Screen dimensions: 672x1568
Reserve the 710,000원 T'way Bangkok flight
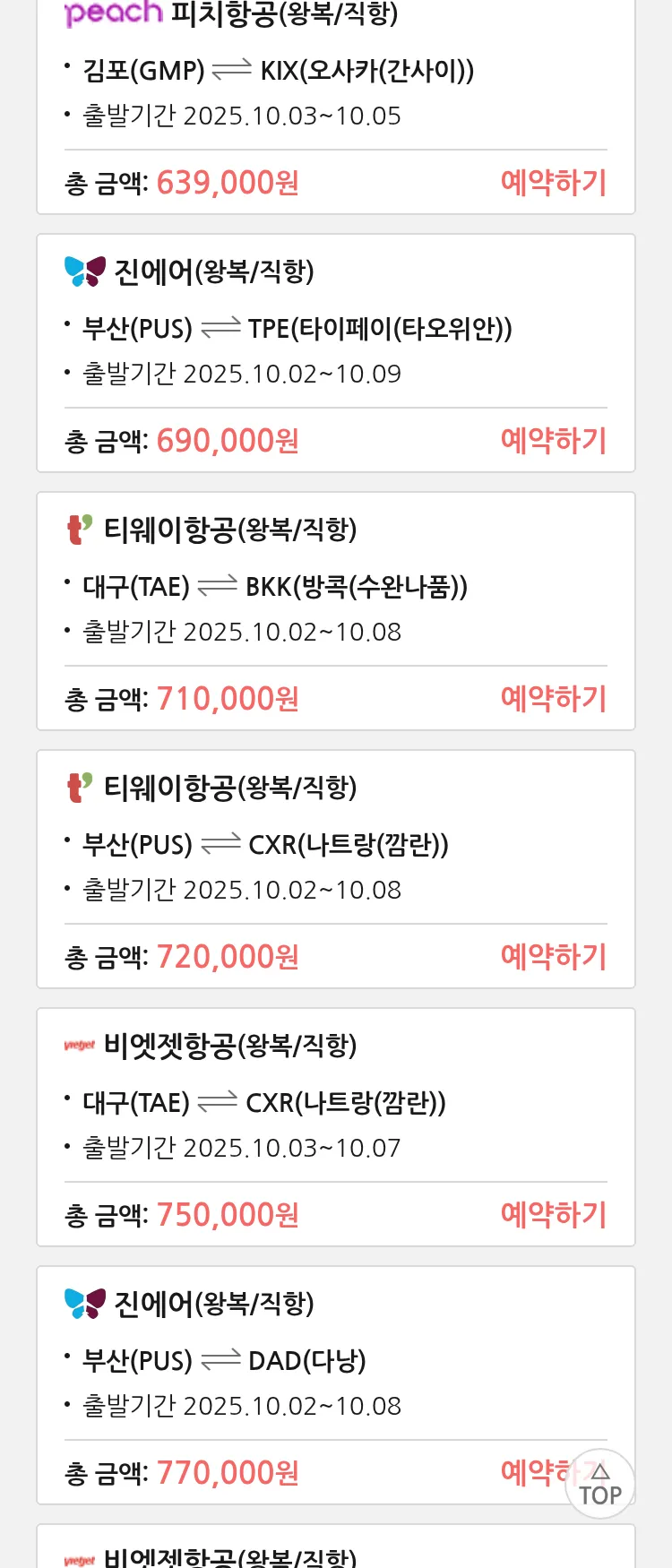553,699
